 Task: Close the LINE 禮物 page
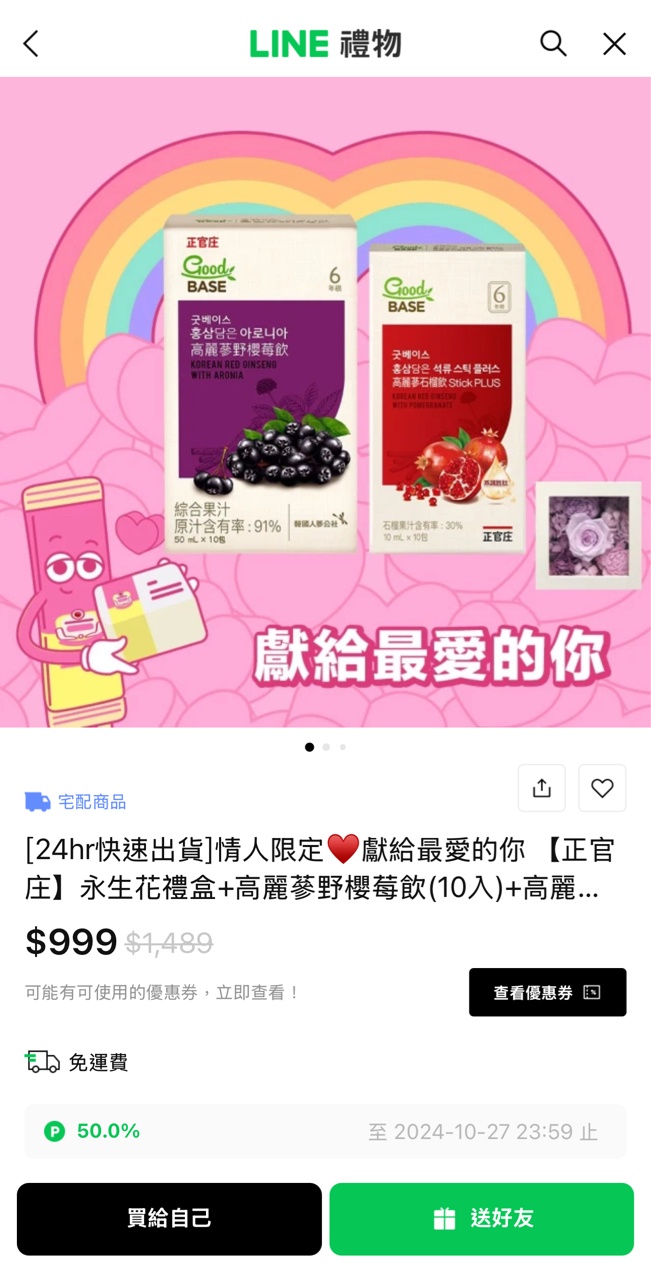tap(614, 43)
